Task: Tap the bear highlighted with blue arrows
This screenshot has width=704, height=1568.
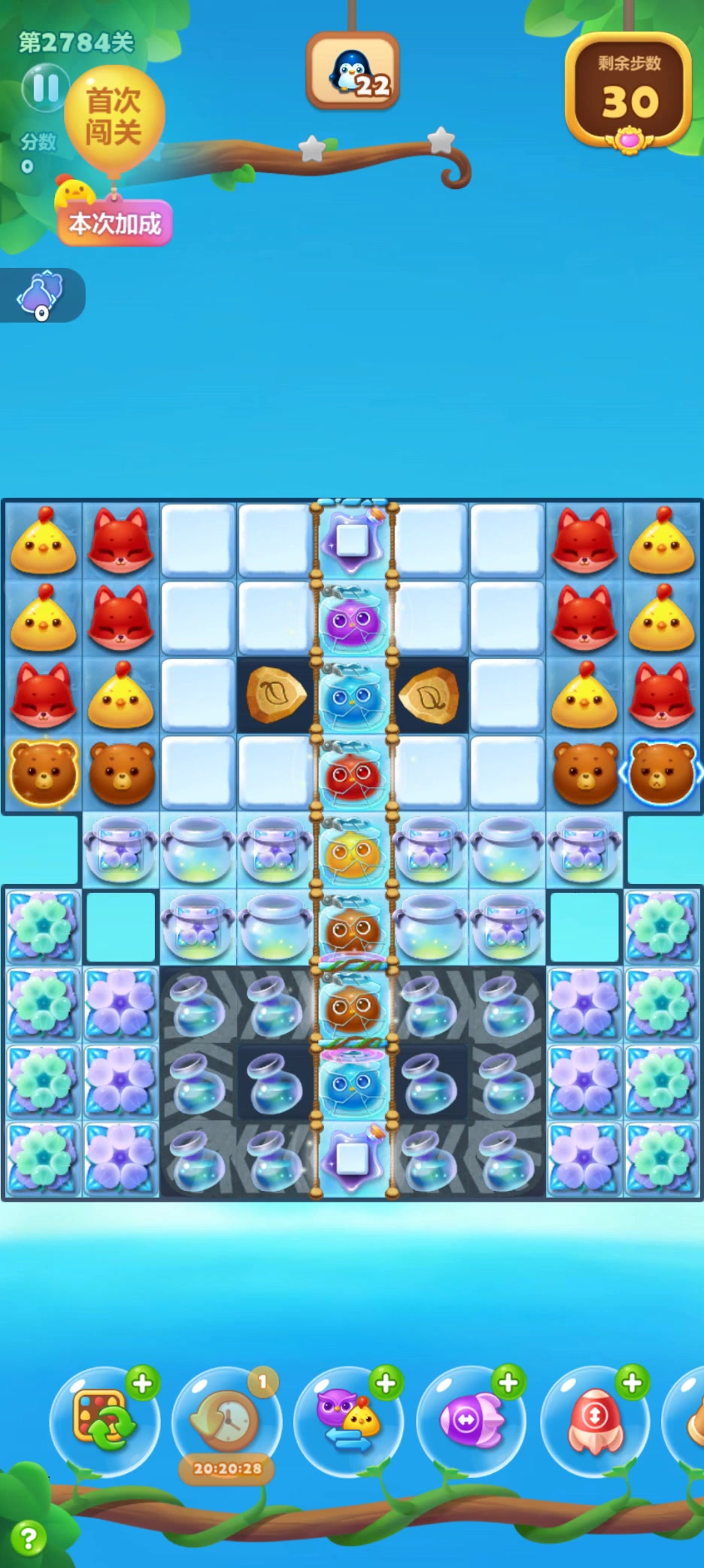Action: 661,773
